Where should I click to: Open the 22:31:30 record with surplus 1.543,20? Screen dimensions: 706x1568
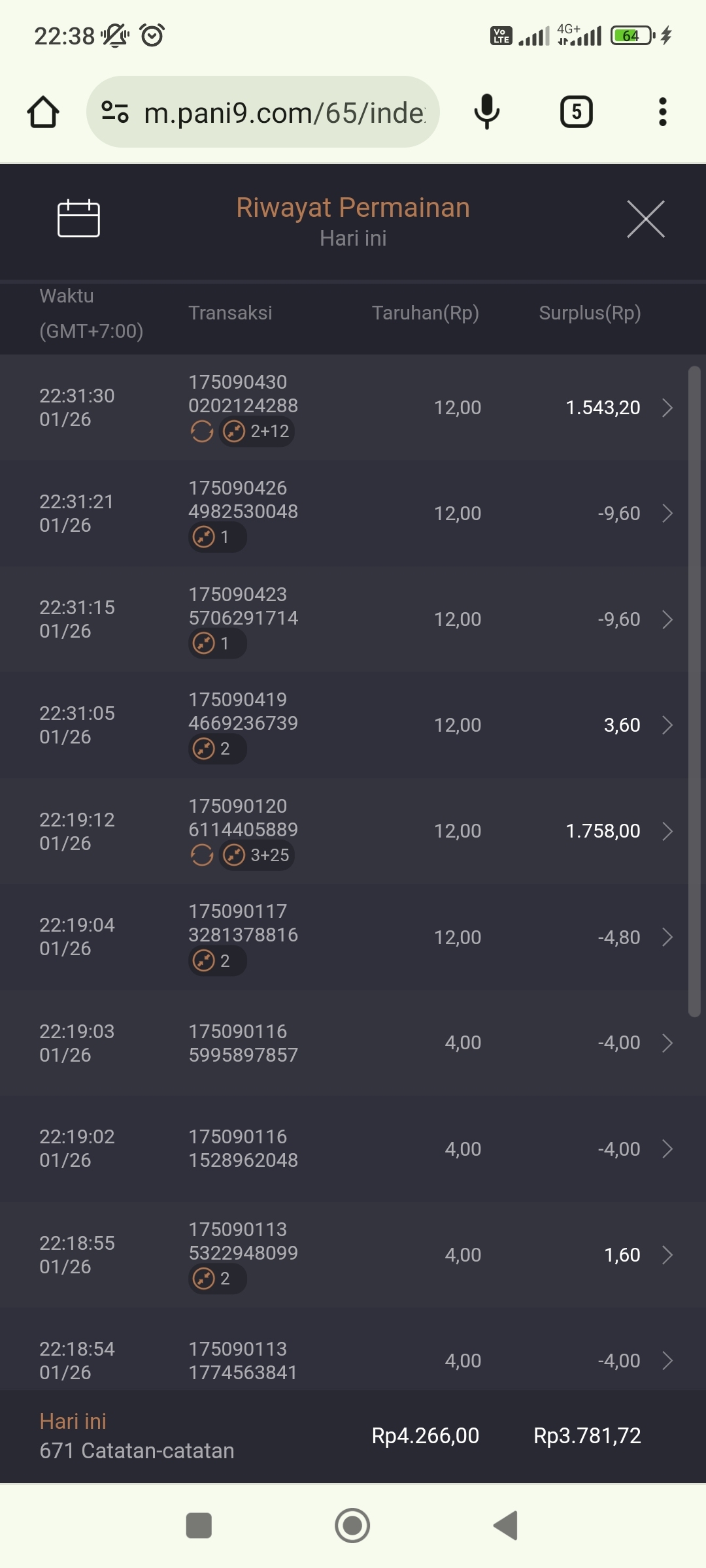353,408
